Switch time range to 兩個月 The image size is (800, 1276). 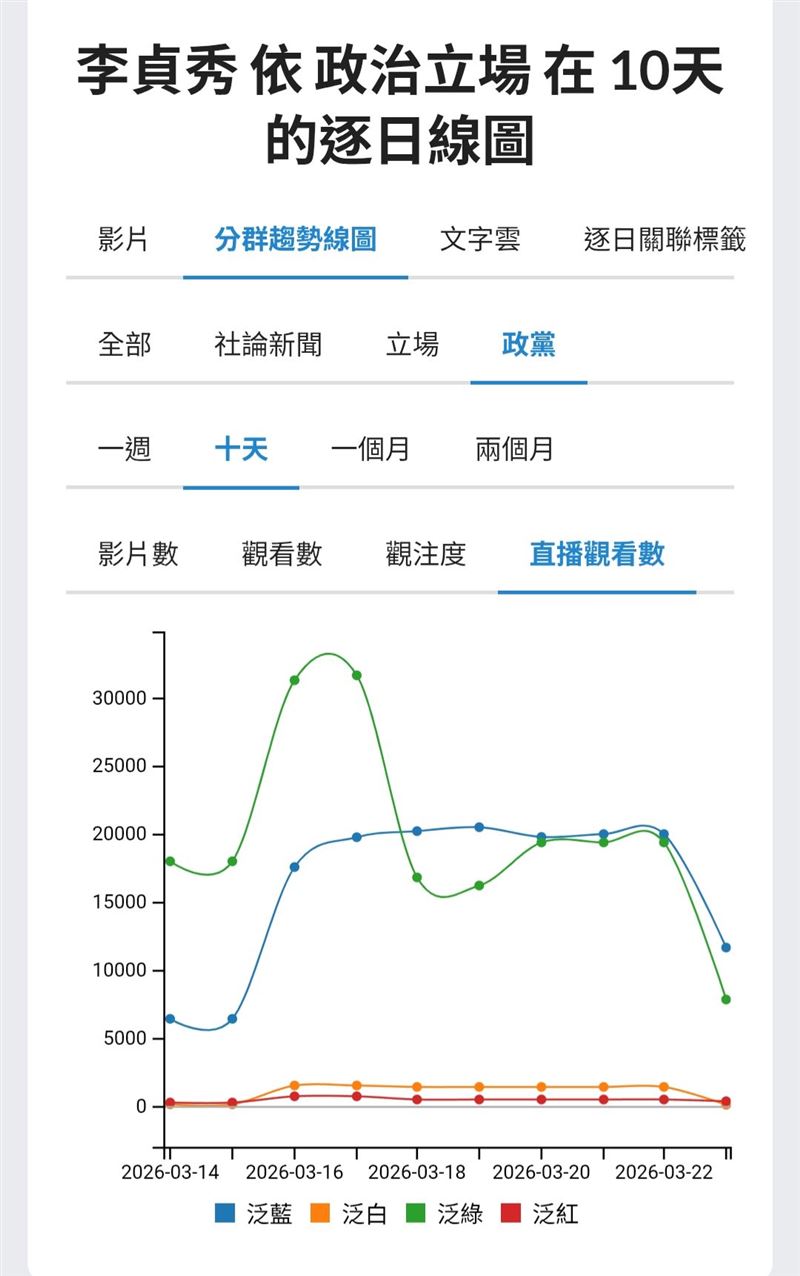[x=514, y=449]
